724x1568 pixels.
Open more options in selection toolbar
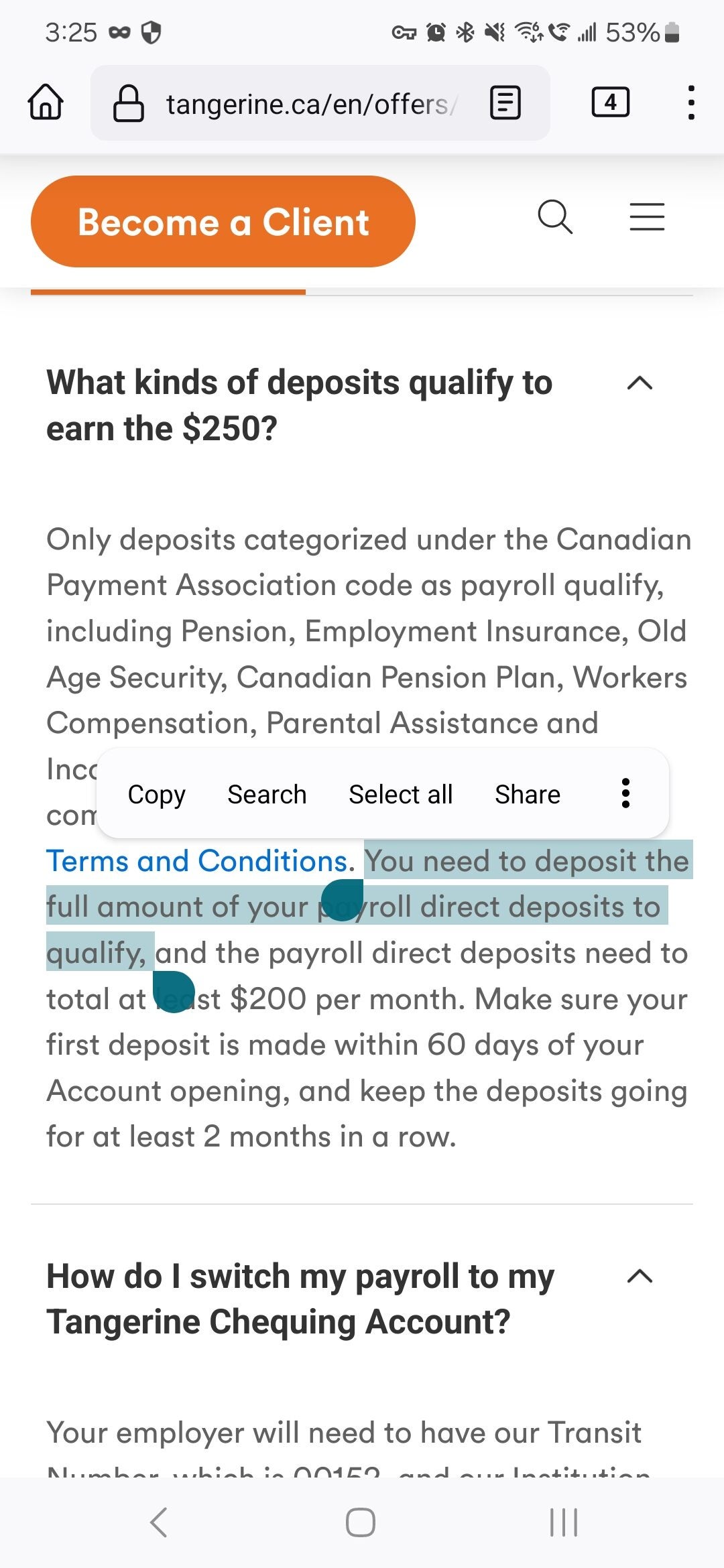tap(625, 793)
